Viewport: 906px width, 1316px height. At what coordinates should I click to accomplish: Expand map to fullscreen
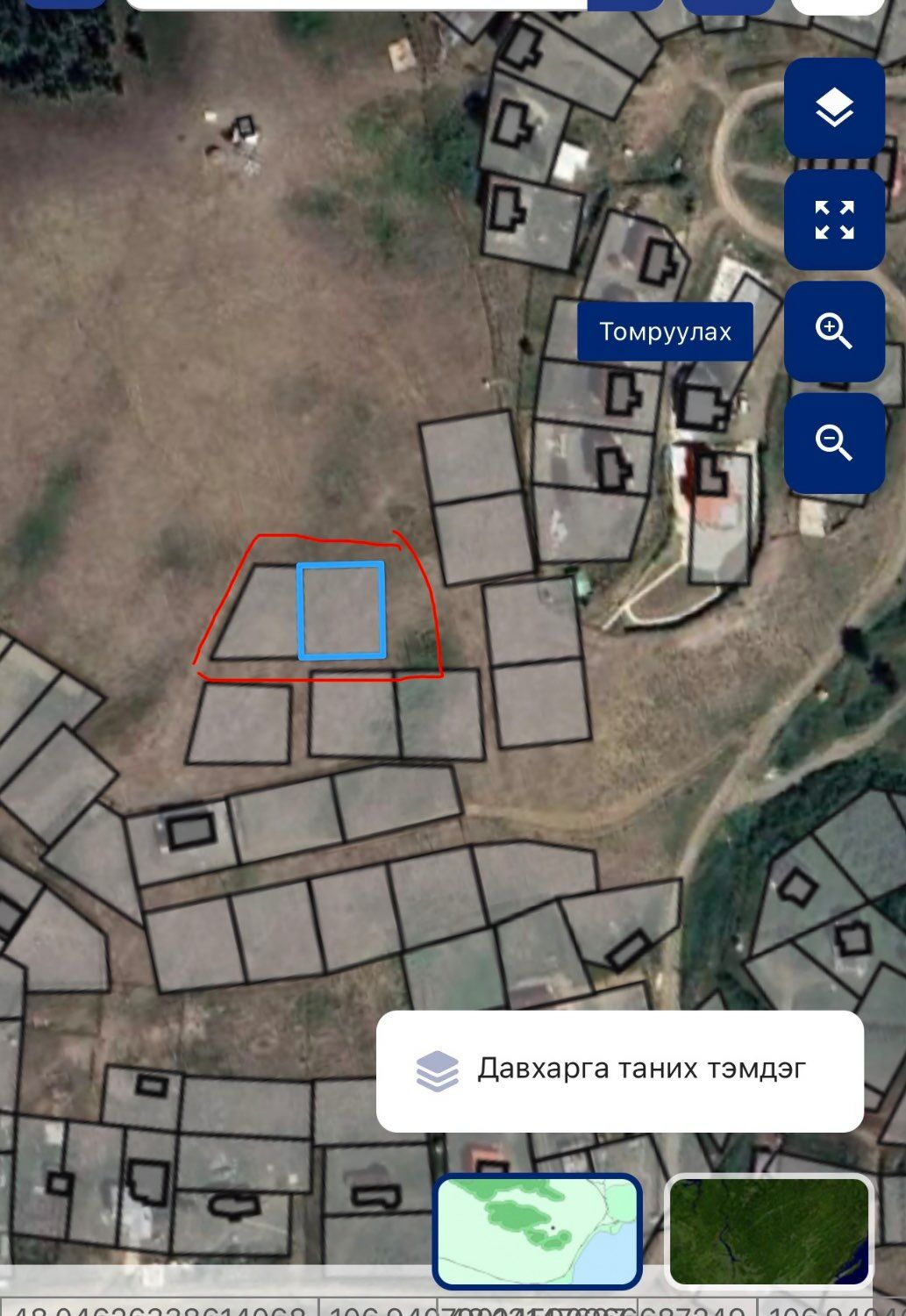(x=834, y=220)
